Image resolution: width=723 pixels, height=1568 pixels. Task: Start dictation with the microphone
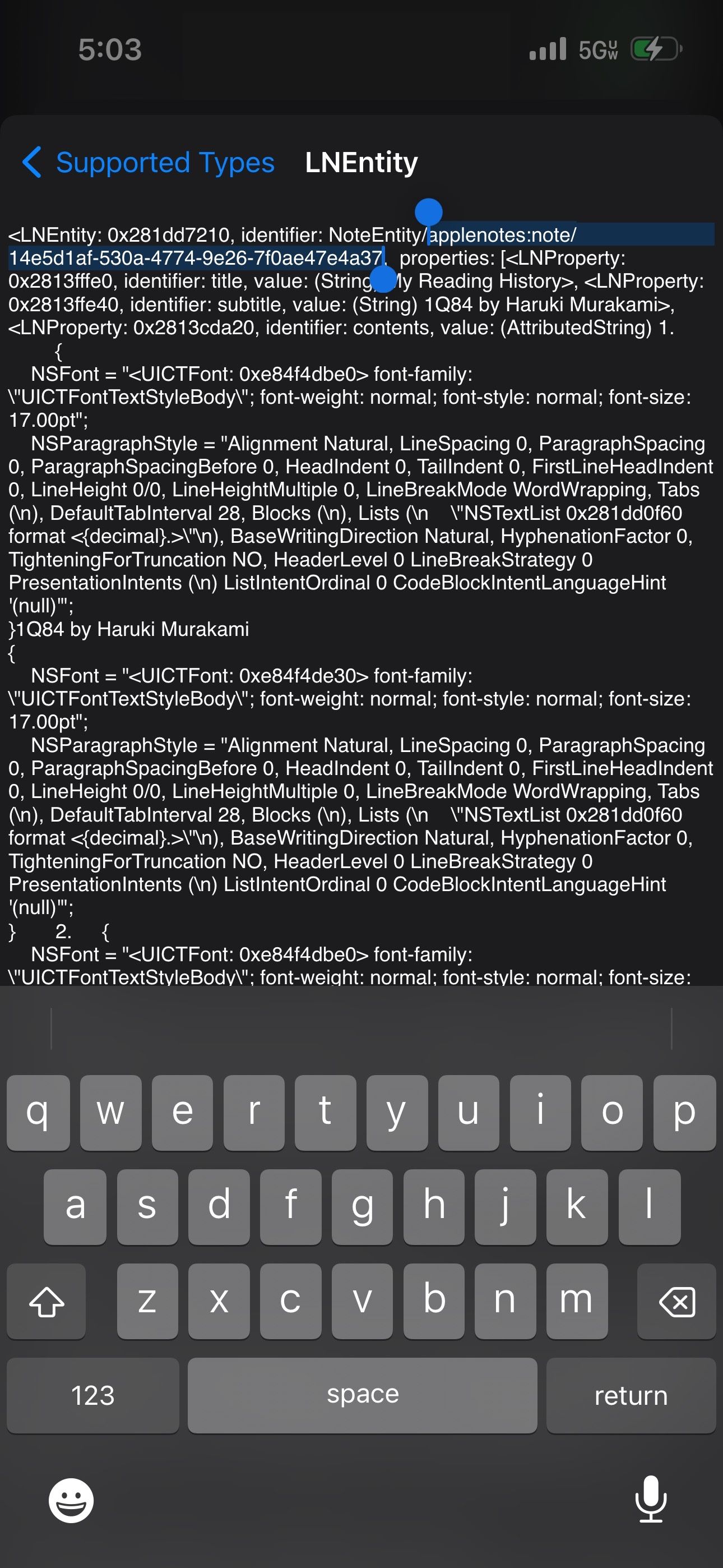651,1498
